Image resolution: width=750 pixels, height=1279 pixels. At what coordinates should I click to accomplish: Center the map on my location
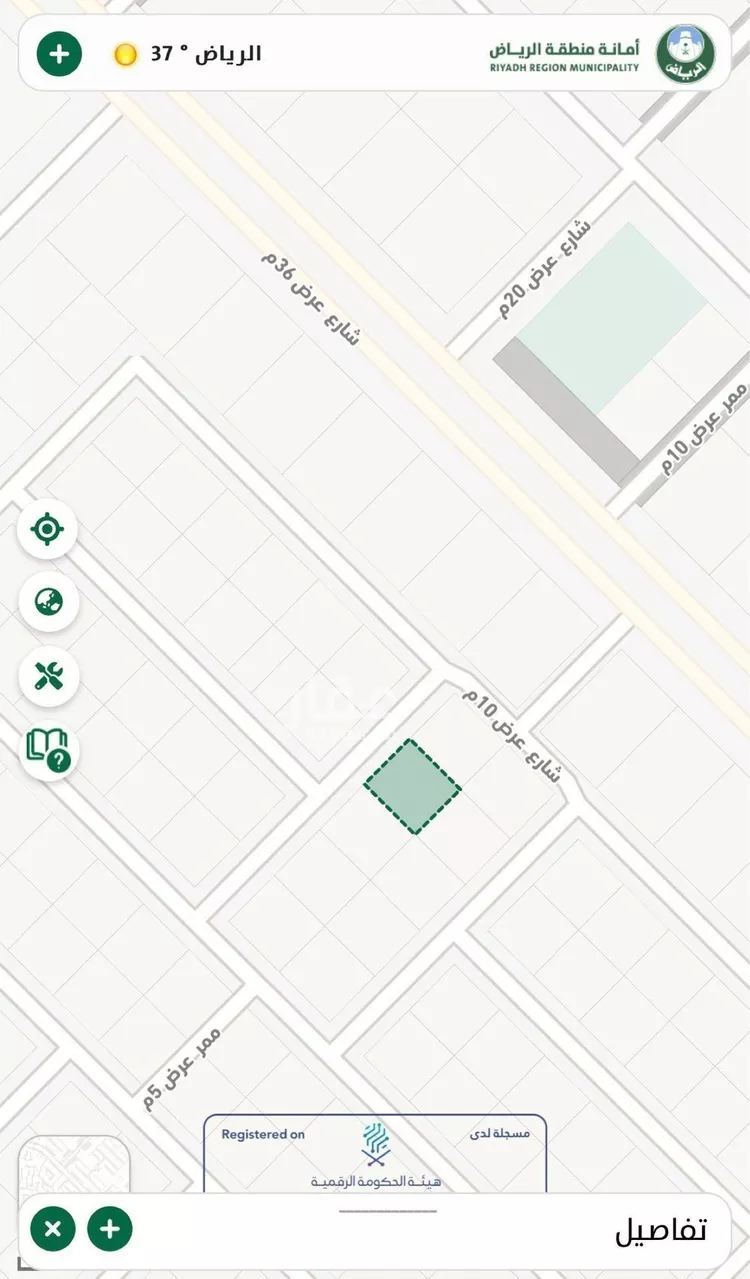point(47,528)
